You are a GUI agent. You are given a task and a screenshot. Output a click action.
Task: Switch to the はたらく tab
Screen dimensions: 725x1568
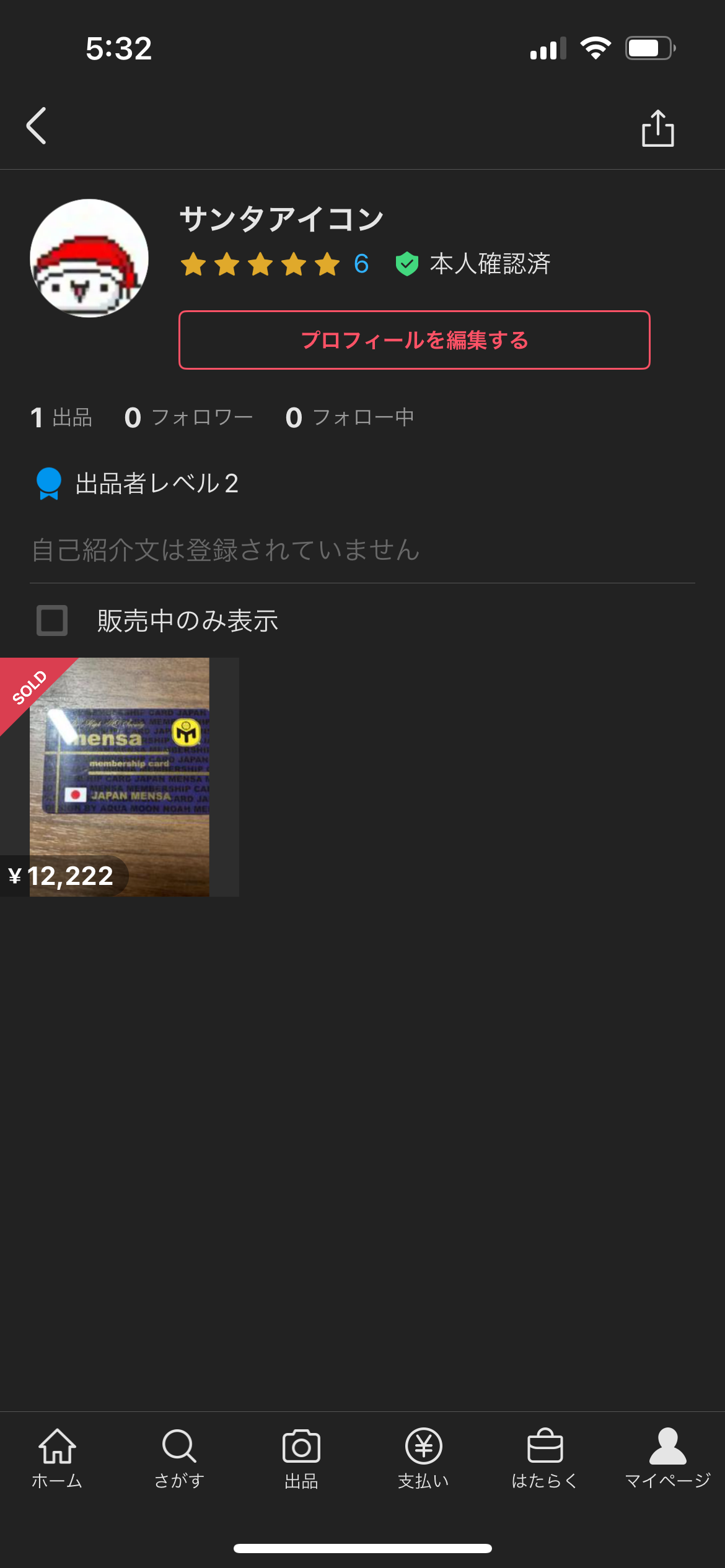tap(545, 1458)
